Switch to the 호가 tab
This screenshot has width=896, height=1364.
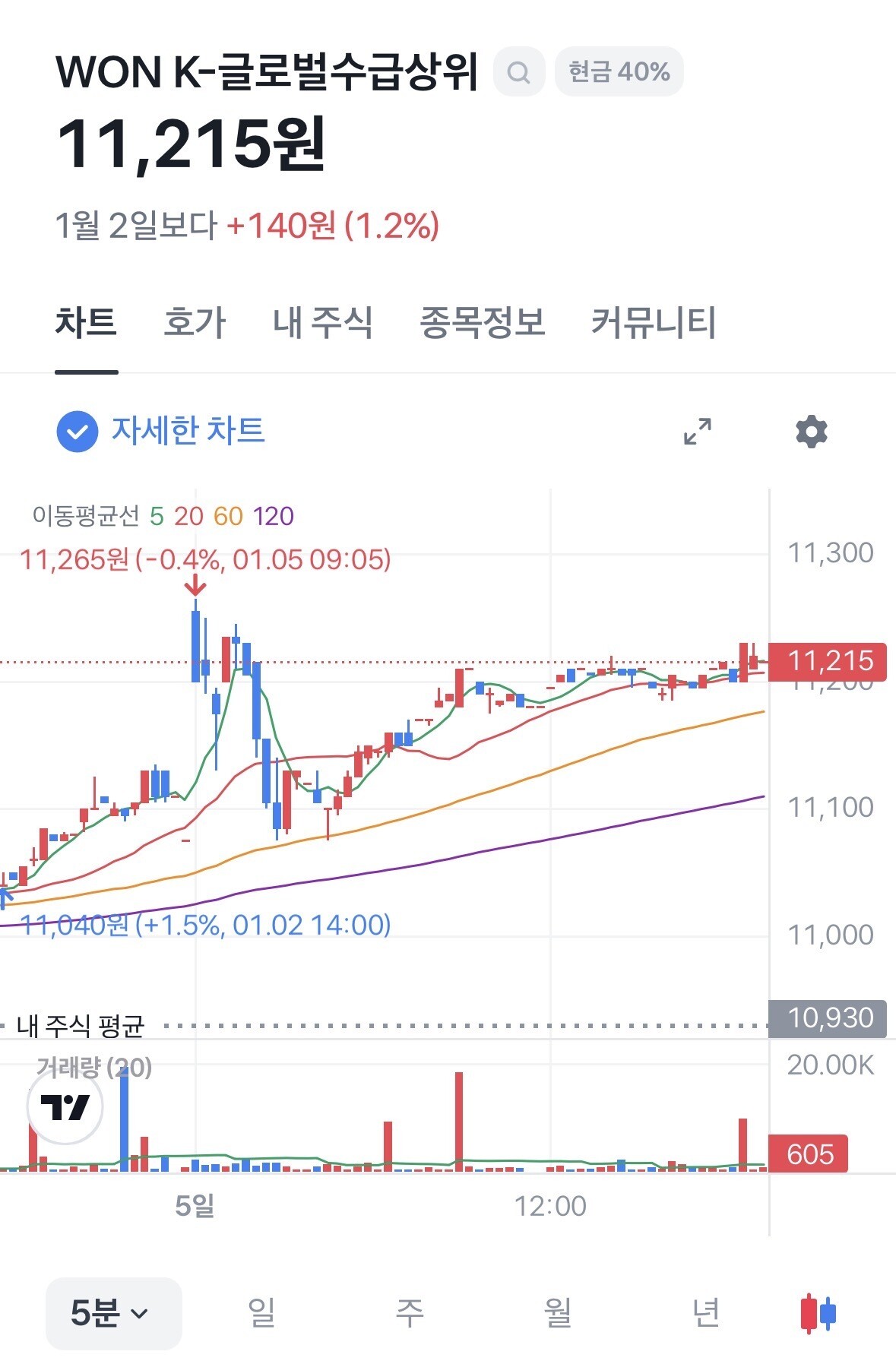[195, 322]
